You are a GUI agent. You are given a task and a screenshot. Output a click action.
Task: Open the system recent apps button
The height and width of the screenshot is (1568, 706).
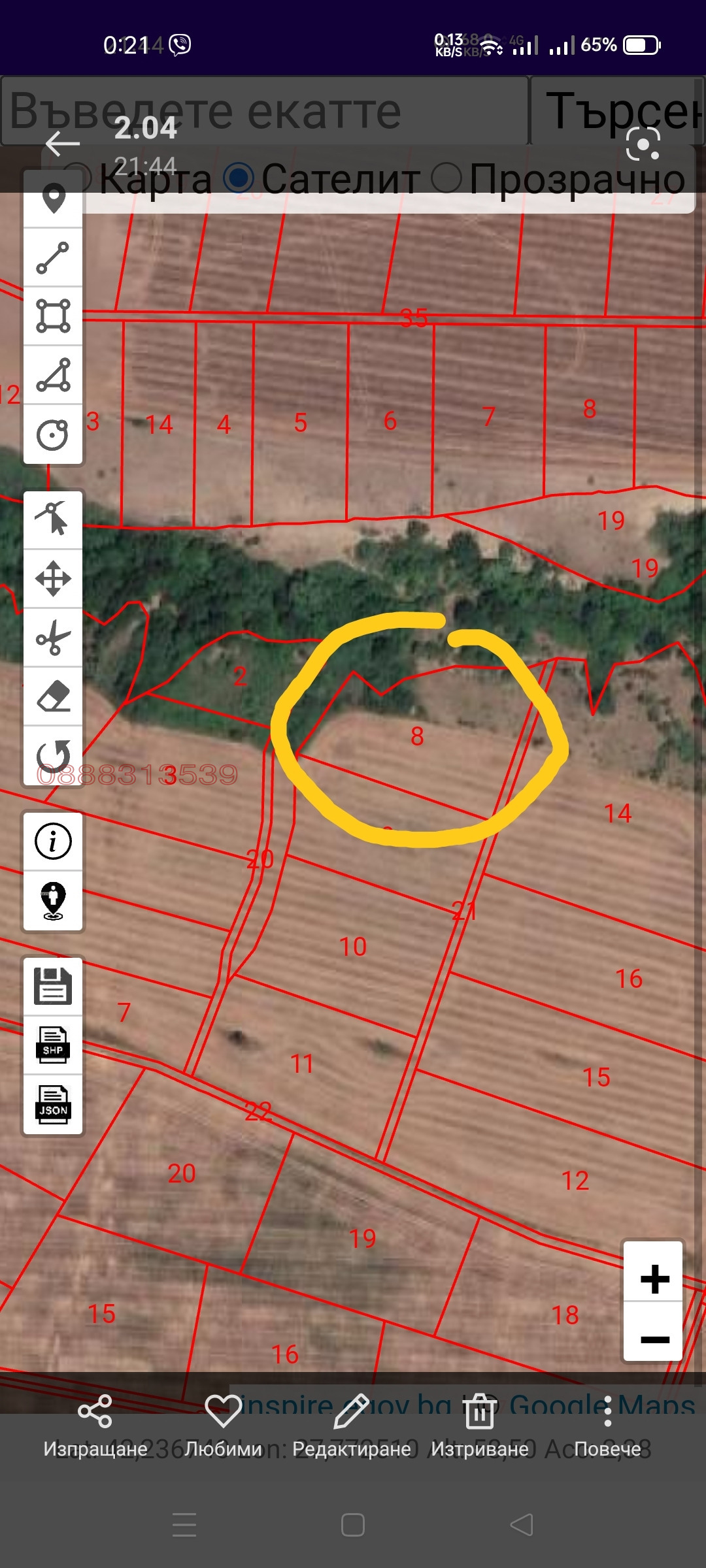tap(184, 1526)
